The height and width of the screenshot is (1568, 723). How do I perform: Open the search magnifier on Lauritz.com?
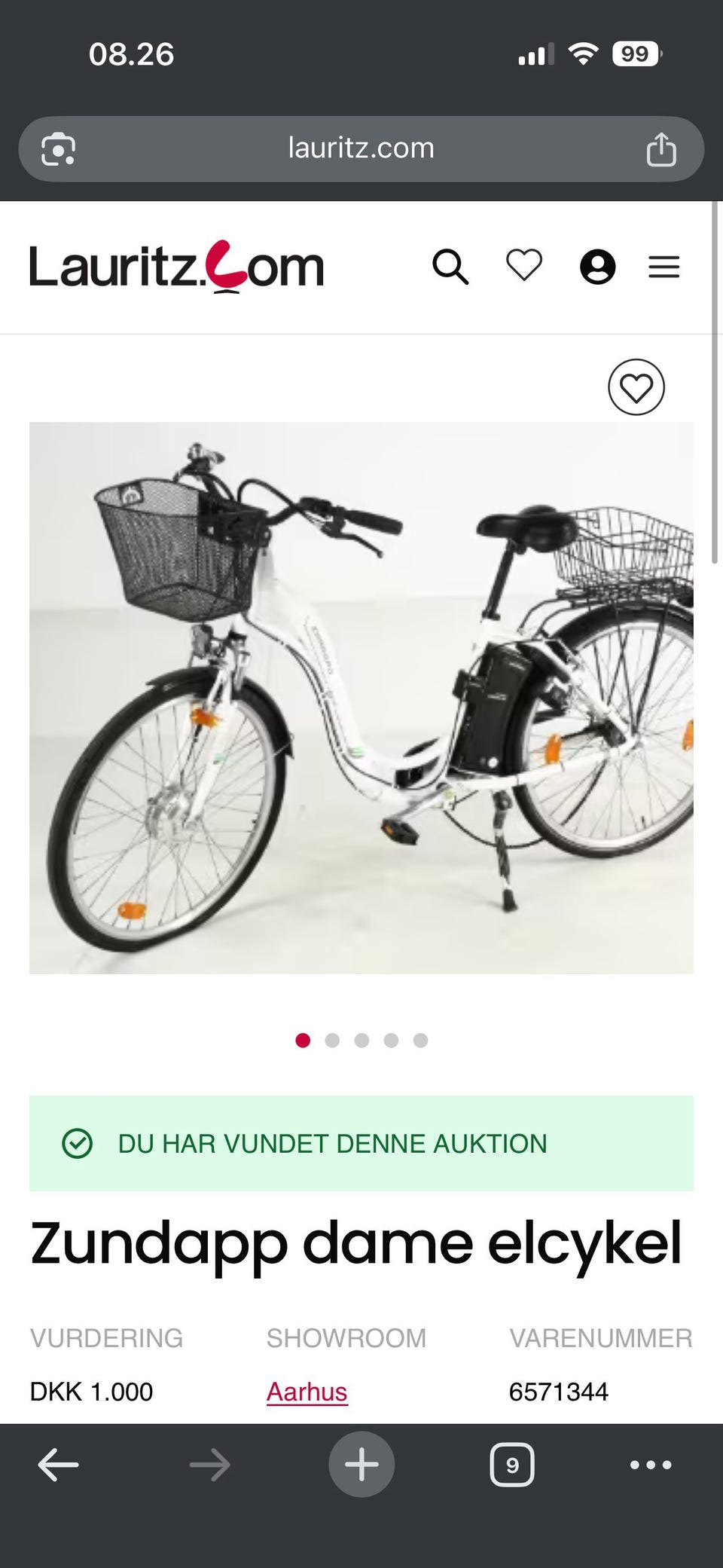click(x=450, y=267)
